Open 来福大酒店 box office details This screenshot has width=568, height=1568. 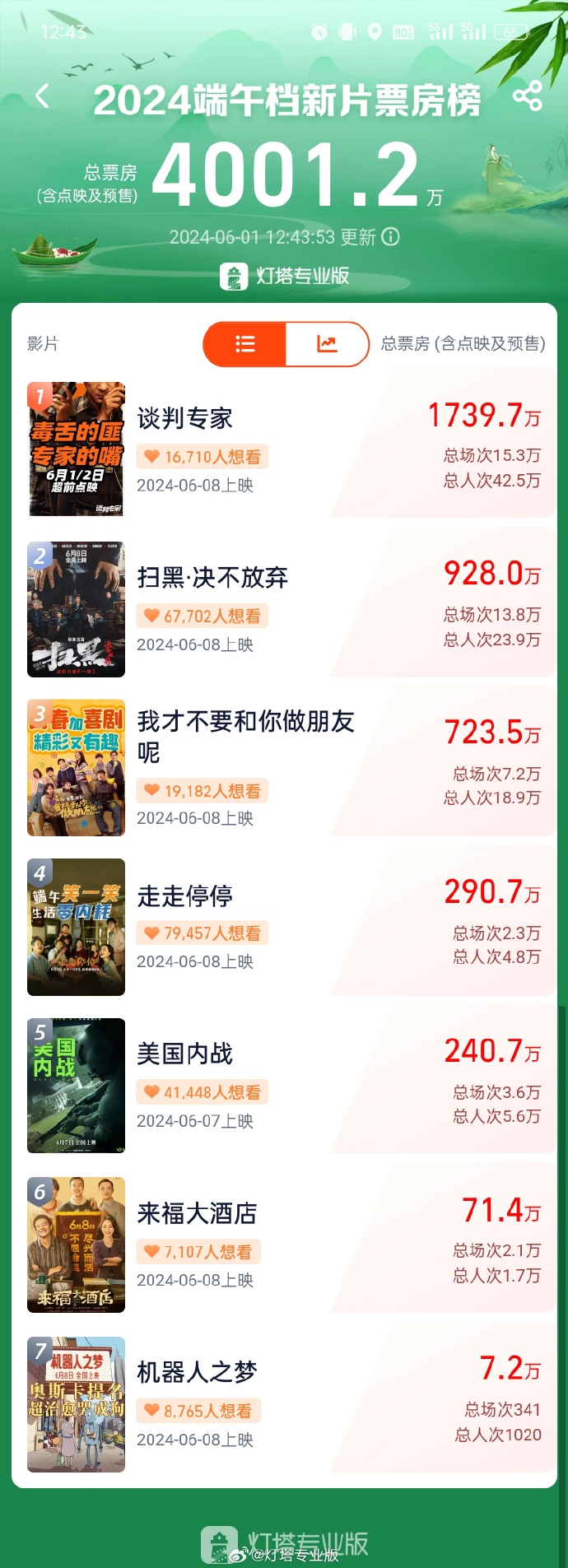[x=197, y=1213]
